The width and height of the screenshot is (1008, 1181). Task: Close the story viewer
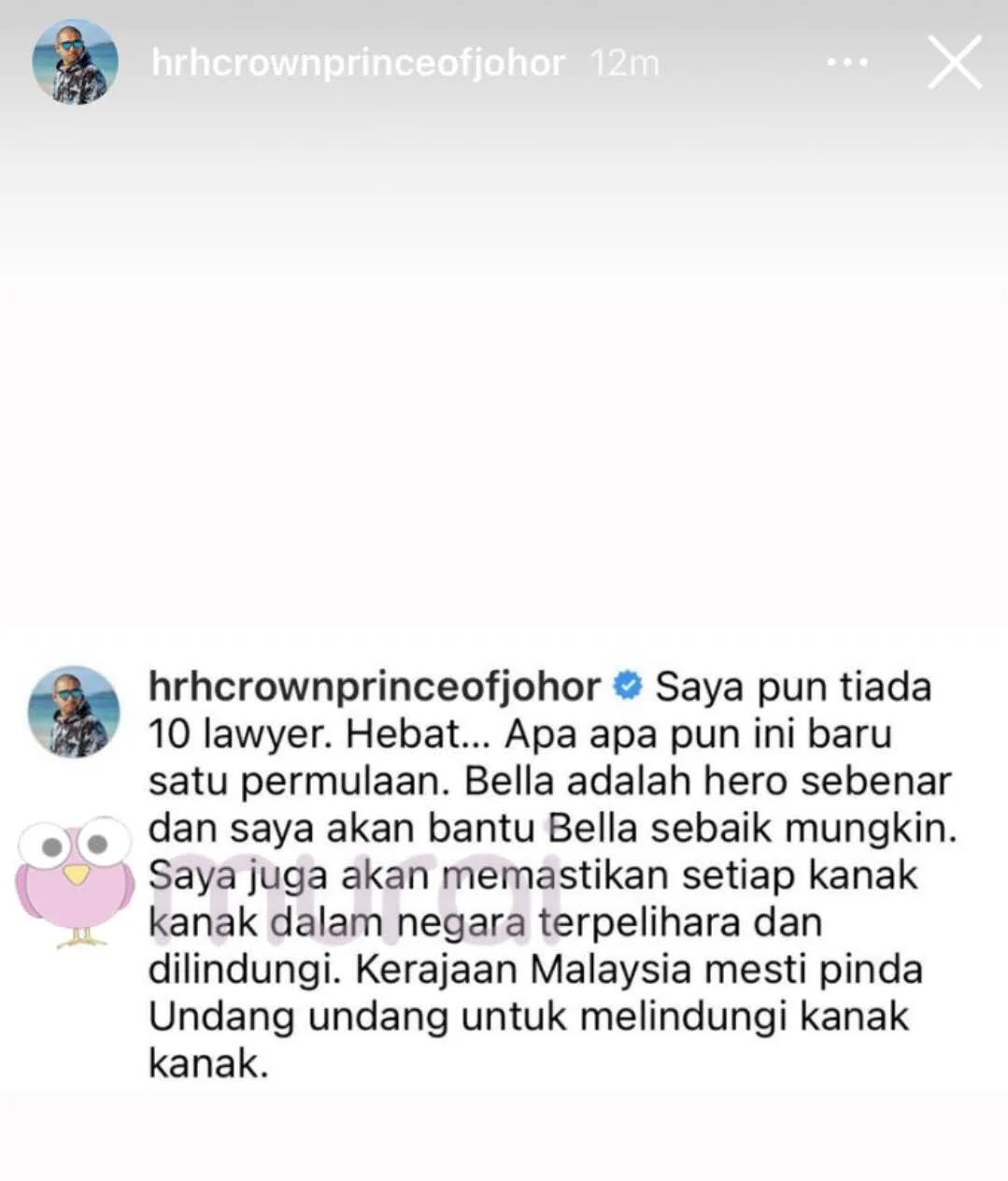[954, 63]
